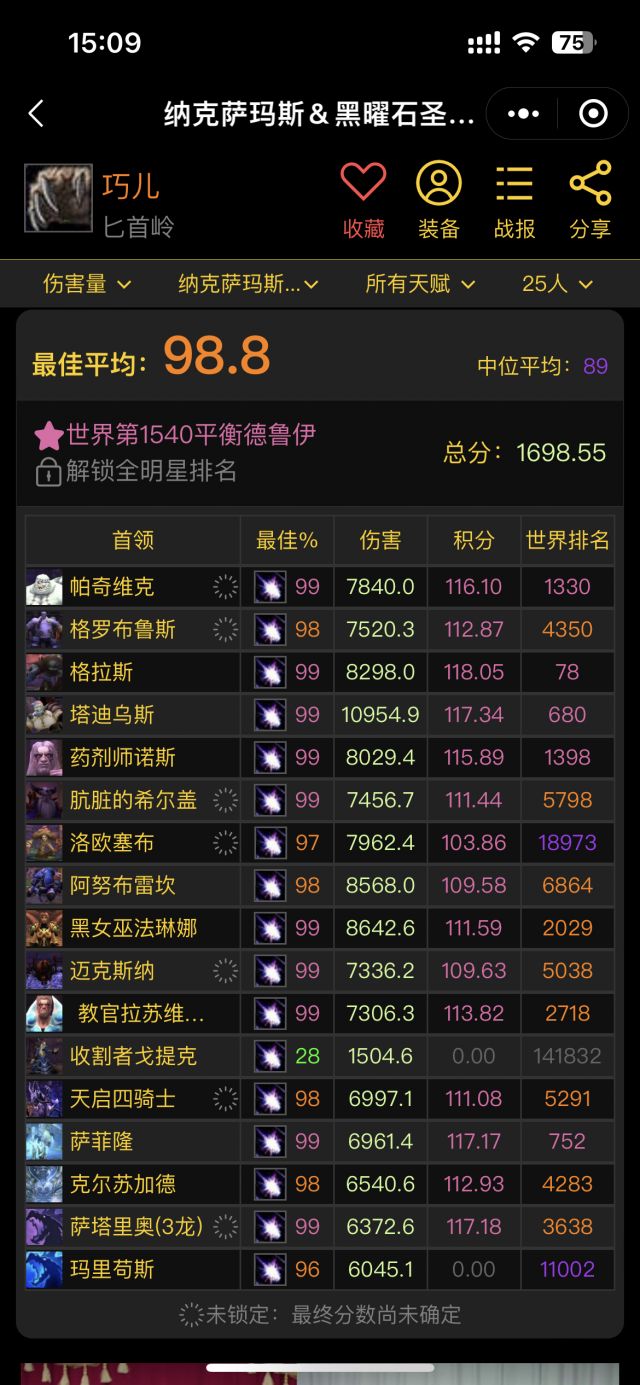Screen dimensions: 640x1385
Task: Open the mini program more-options menu
Action: 524,114
